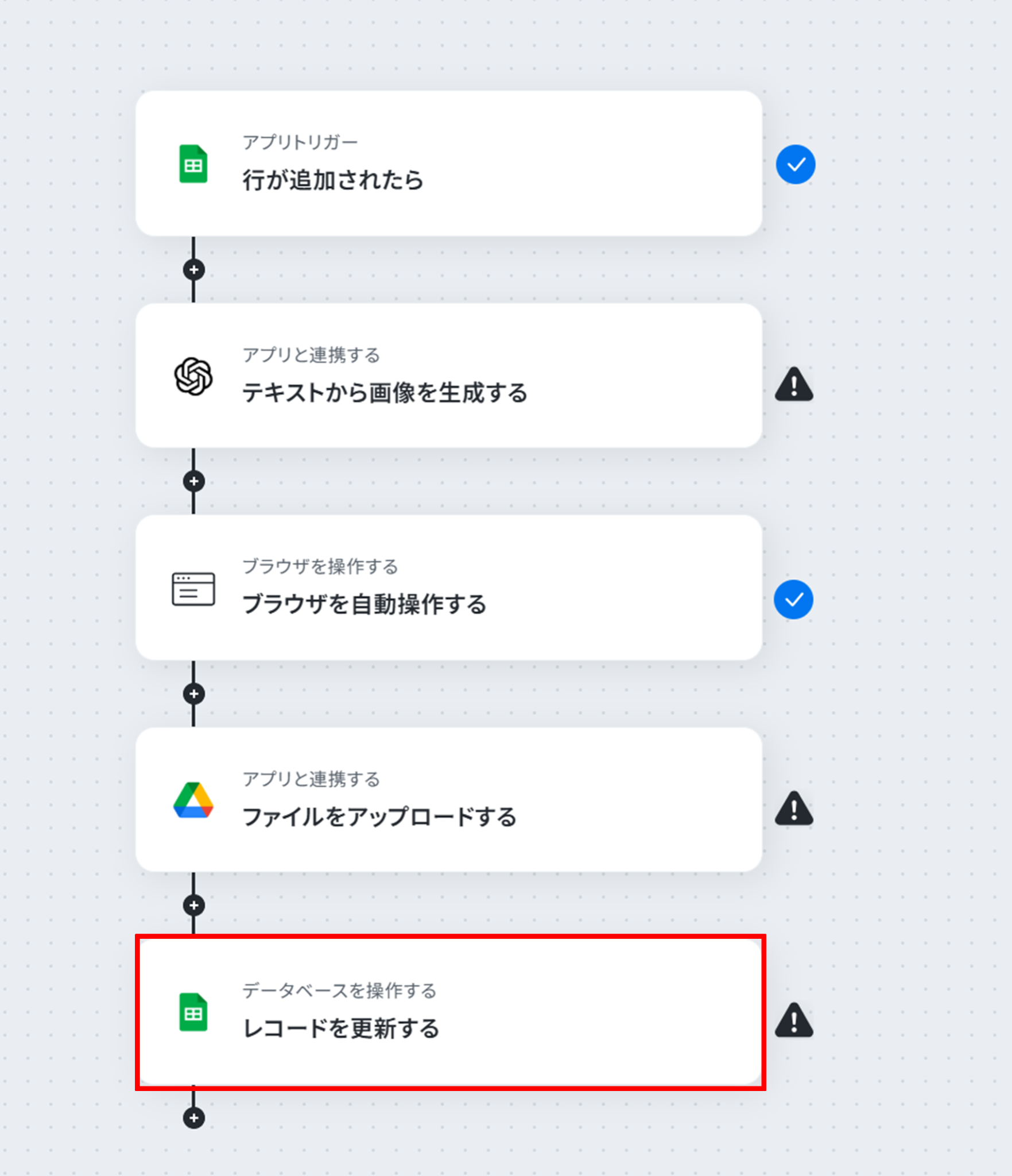Open the レコードを更新する step
This screenshot has height=1176, width=1012.
(x=448, y=1012)
